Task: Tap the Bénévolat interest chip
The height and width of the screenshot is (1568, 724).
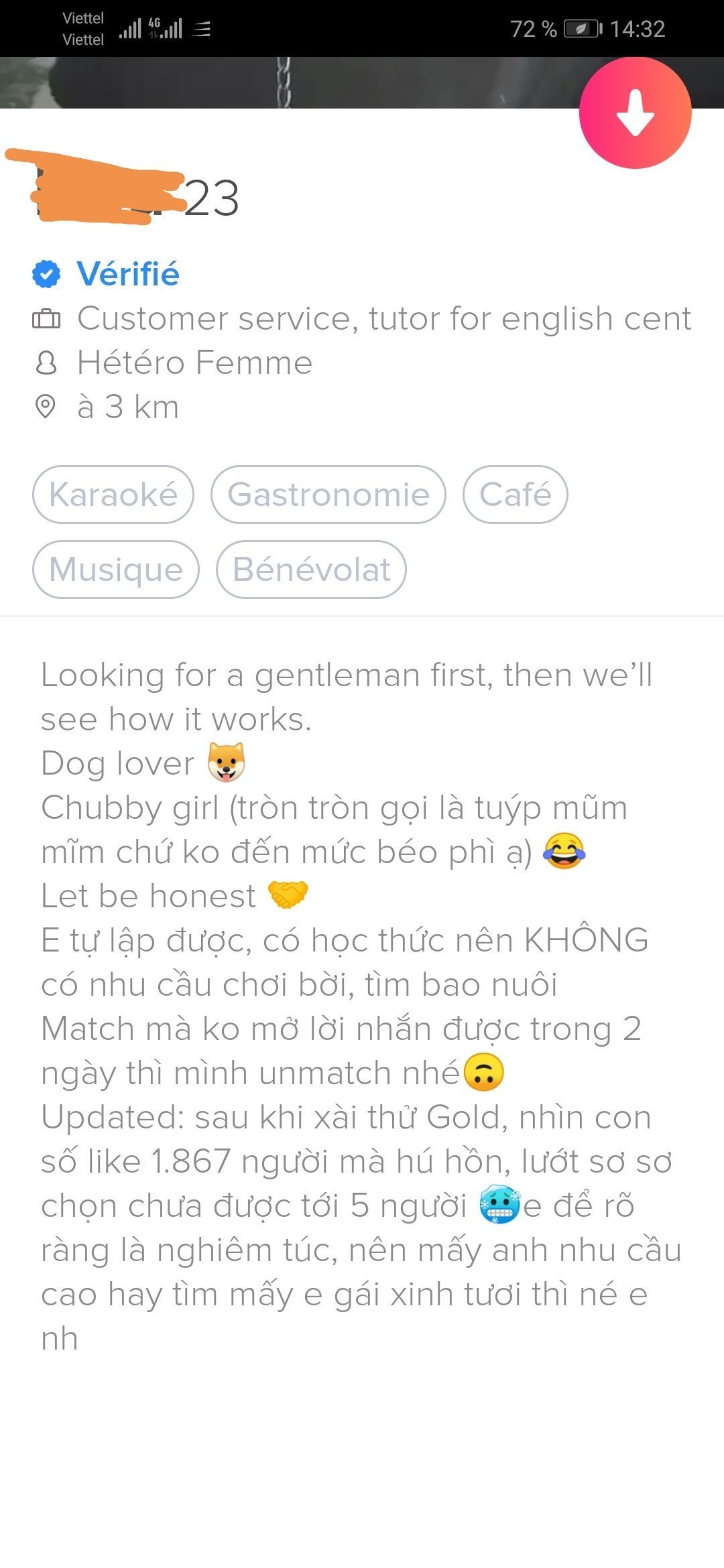Action: coord(311,570)
